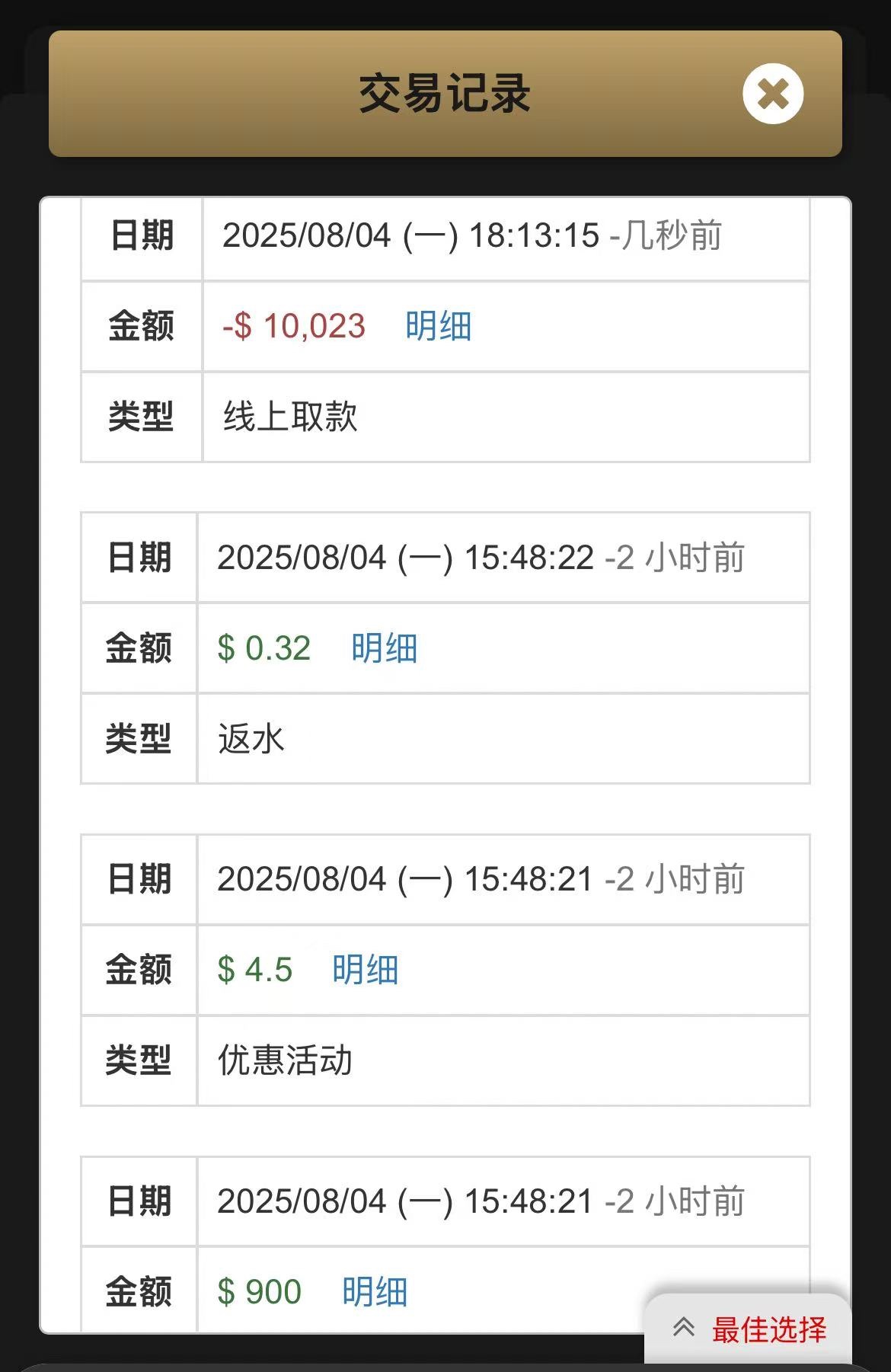Open 明细 for the -$10,023 withdrawal

(438, 326)
